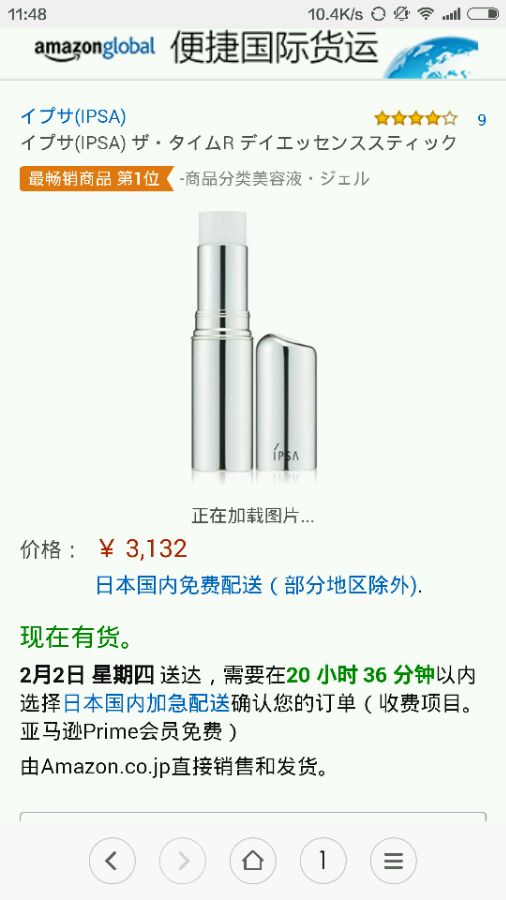Open the 商品分类美容液・ジェル category link
The width and height of the screenshot is (506, 900).
274,179
